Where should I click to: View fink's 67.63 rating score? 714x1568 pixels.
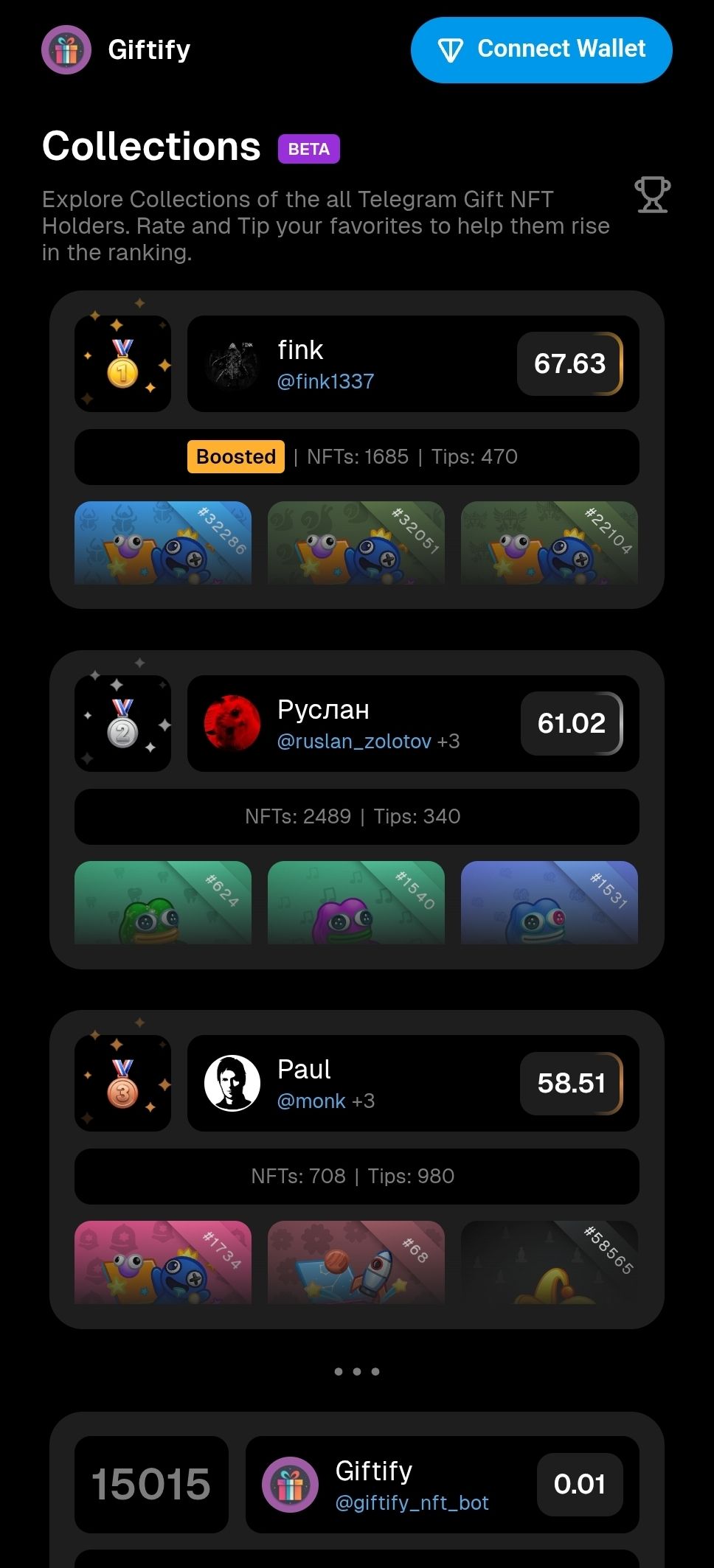click(569, 363)
